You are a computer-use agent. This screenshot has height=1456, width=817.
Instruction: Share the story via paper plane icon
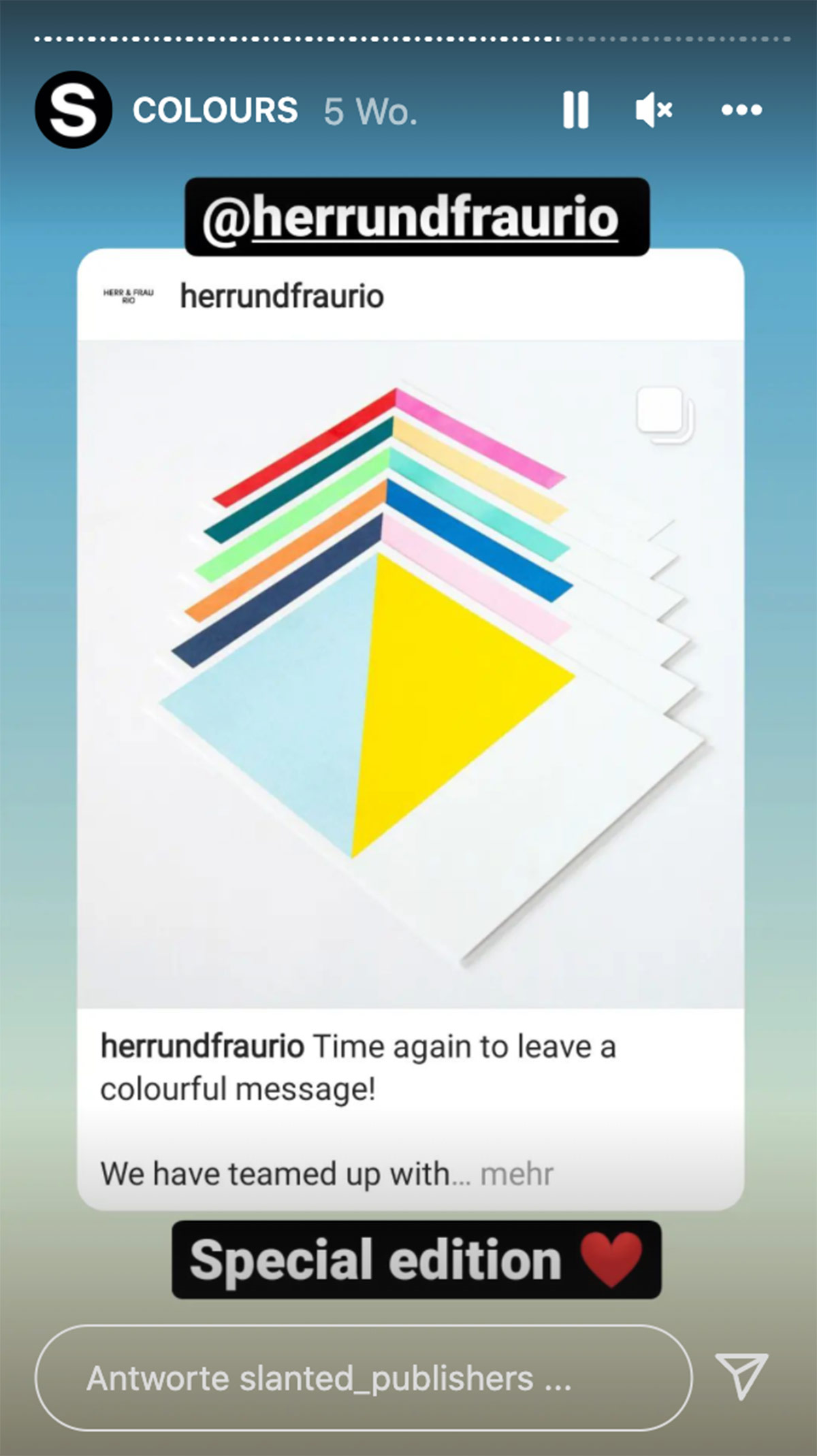[x=741, y=1376]
